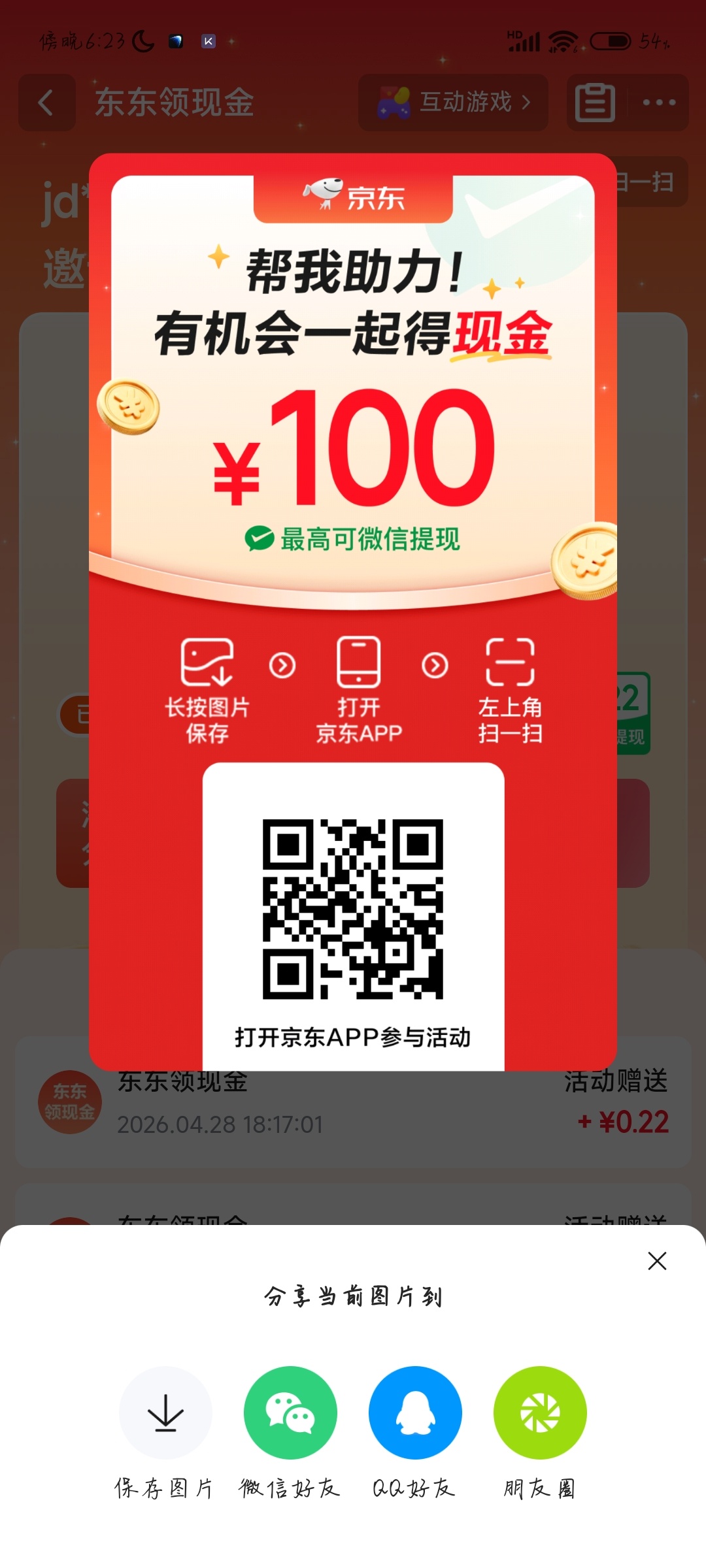Viewport: 706px width, 1568px height.
Task: Save the image with 保存图片
Action: tap(165, 1412)
